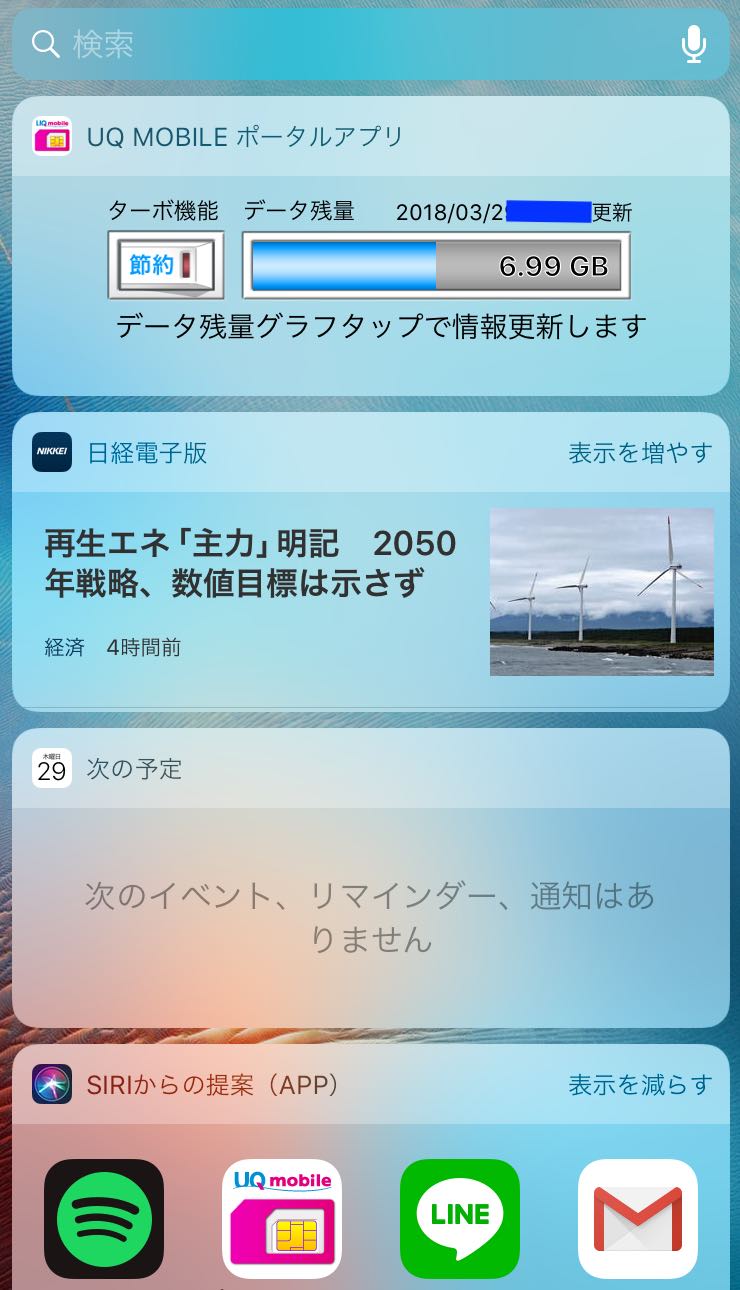Open the LINE app
The height and width of the screenshot is (1290, 740).
coord(460,1218)
